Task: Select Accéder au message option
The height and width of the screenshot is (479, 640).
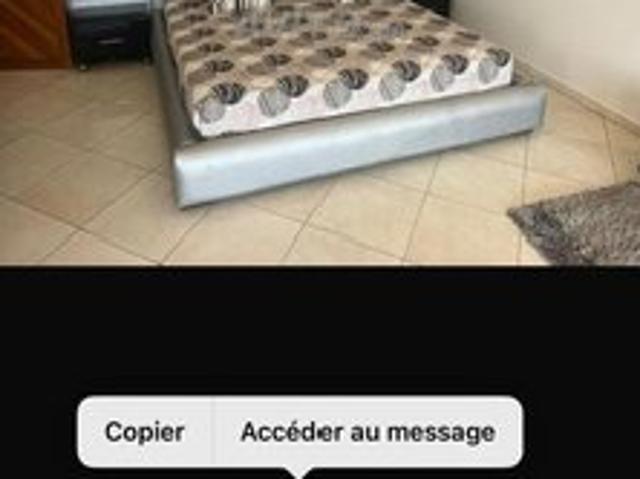Action: pos(367,432)
